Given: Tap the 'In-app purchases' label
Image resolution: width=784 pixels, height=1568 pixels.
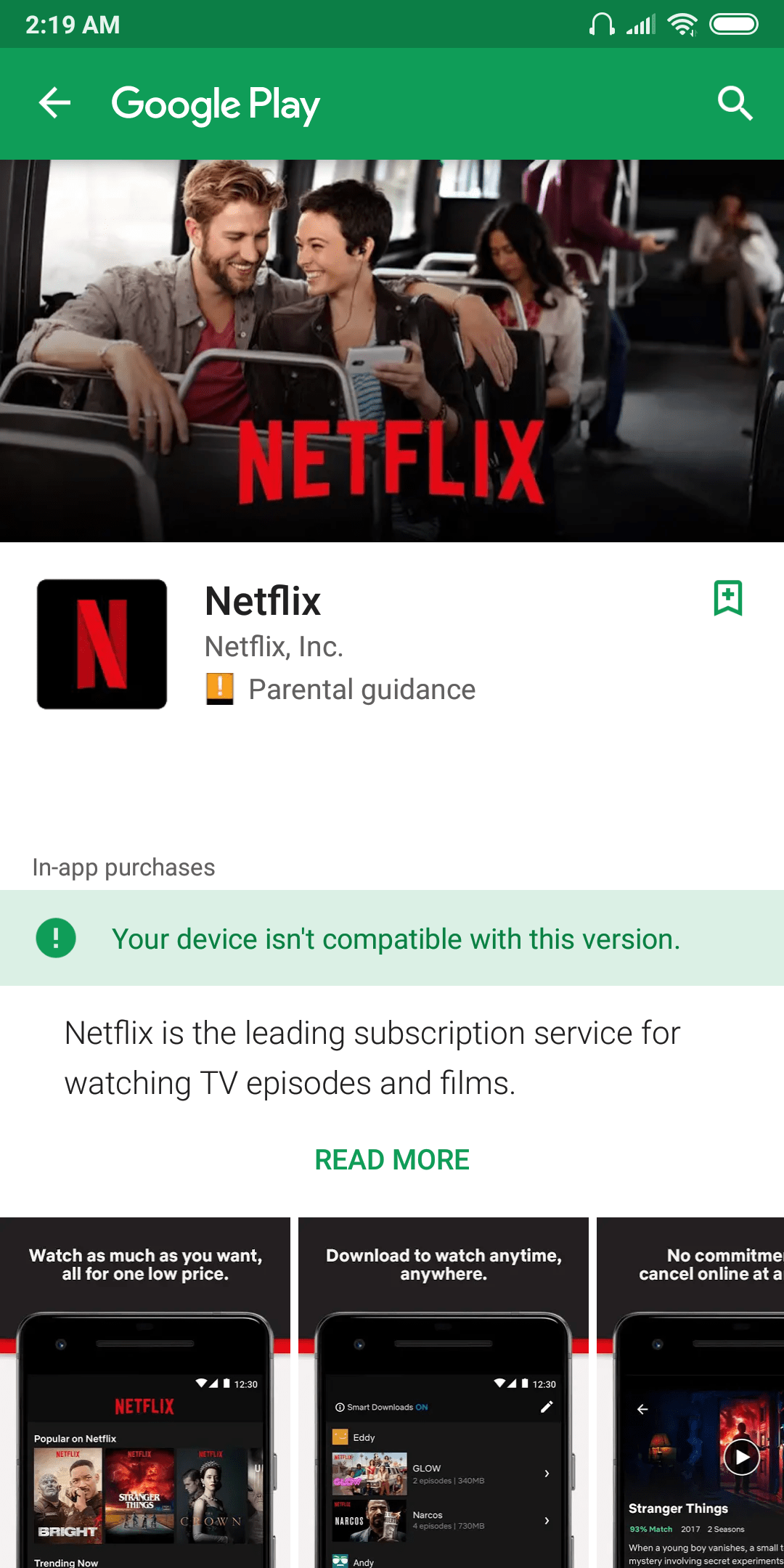Looking at the screenshot, I should 123,866.
